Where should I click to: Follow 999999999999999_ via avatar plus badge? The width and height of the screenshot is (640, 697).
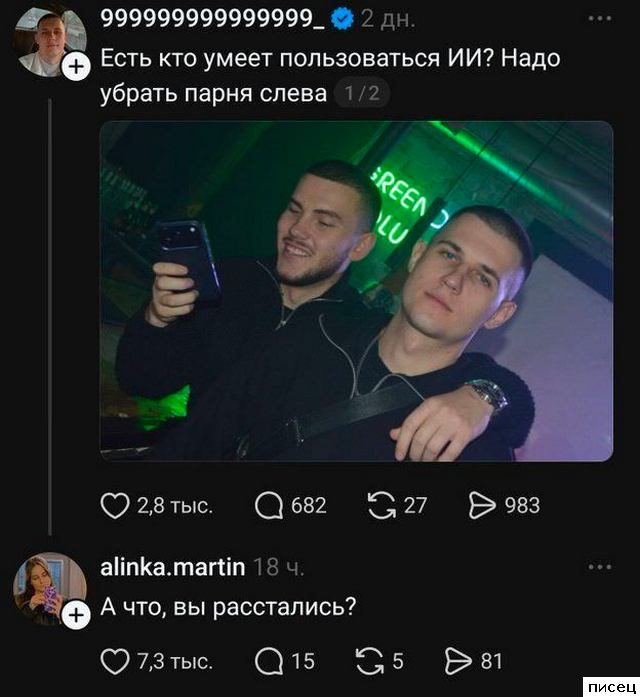[x=77, y=67]
